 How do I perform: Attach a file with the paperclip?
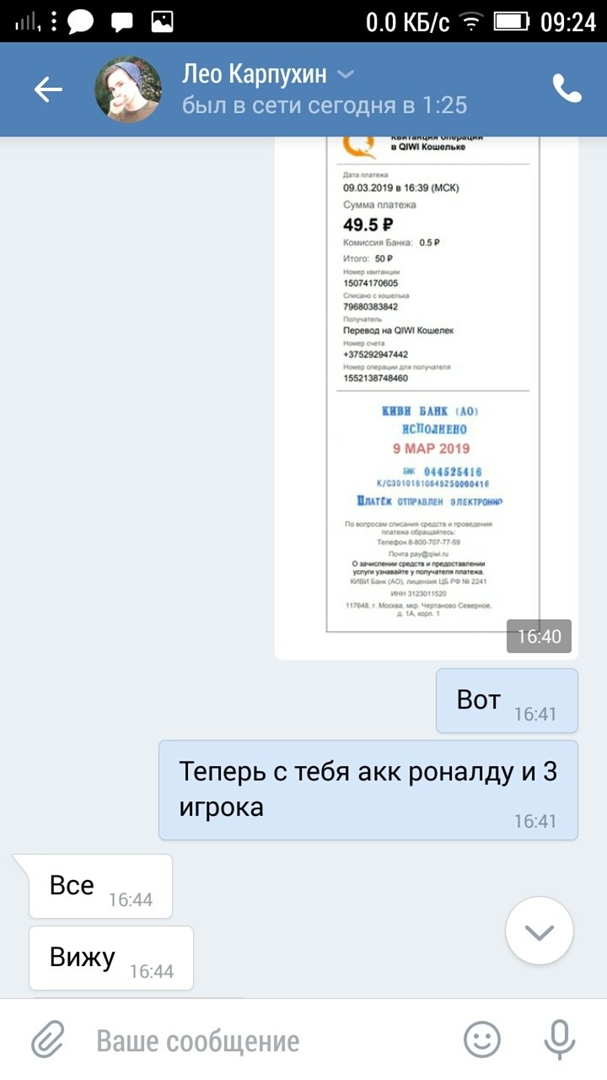(x=46, y=1041)
